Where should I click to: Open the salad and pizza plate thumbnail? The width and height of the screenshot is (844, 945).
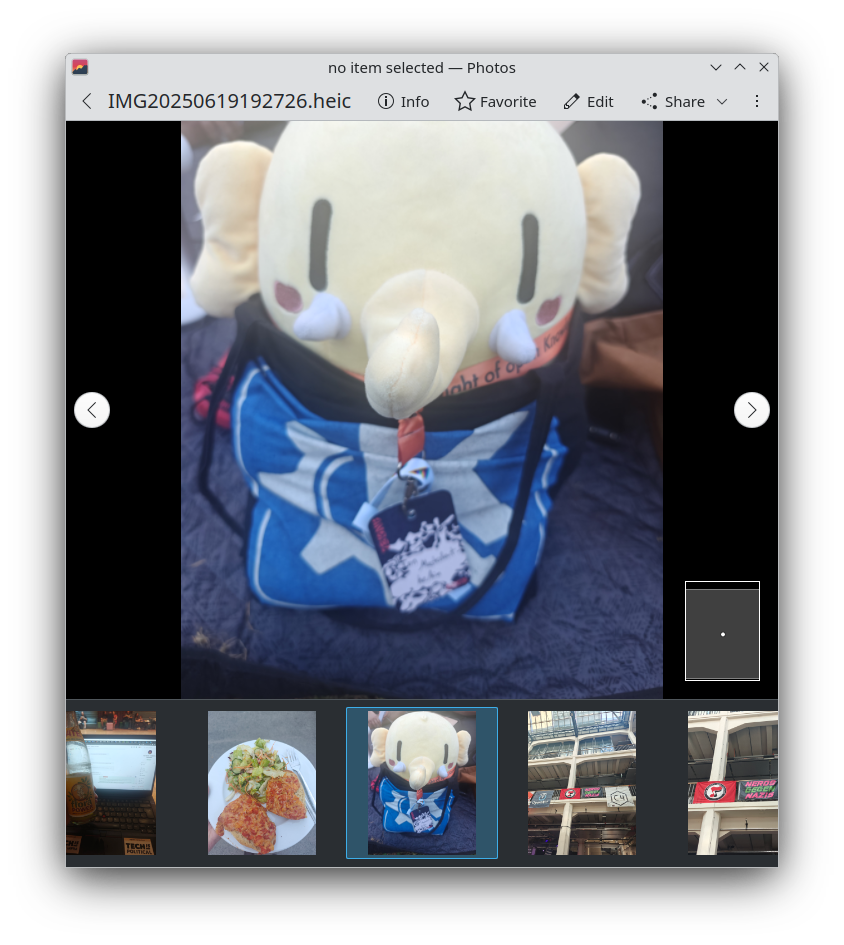[262, 782]
